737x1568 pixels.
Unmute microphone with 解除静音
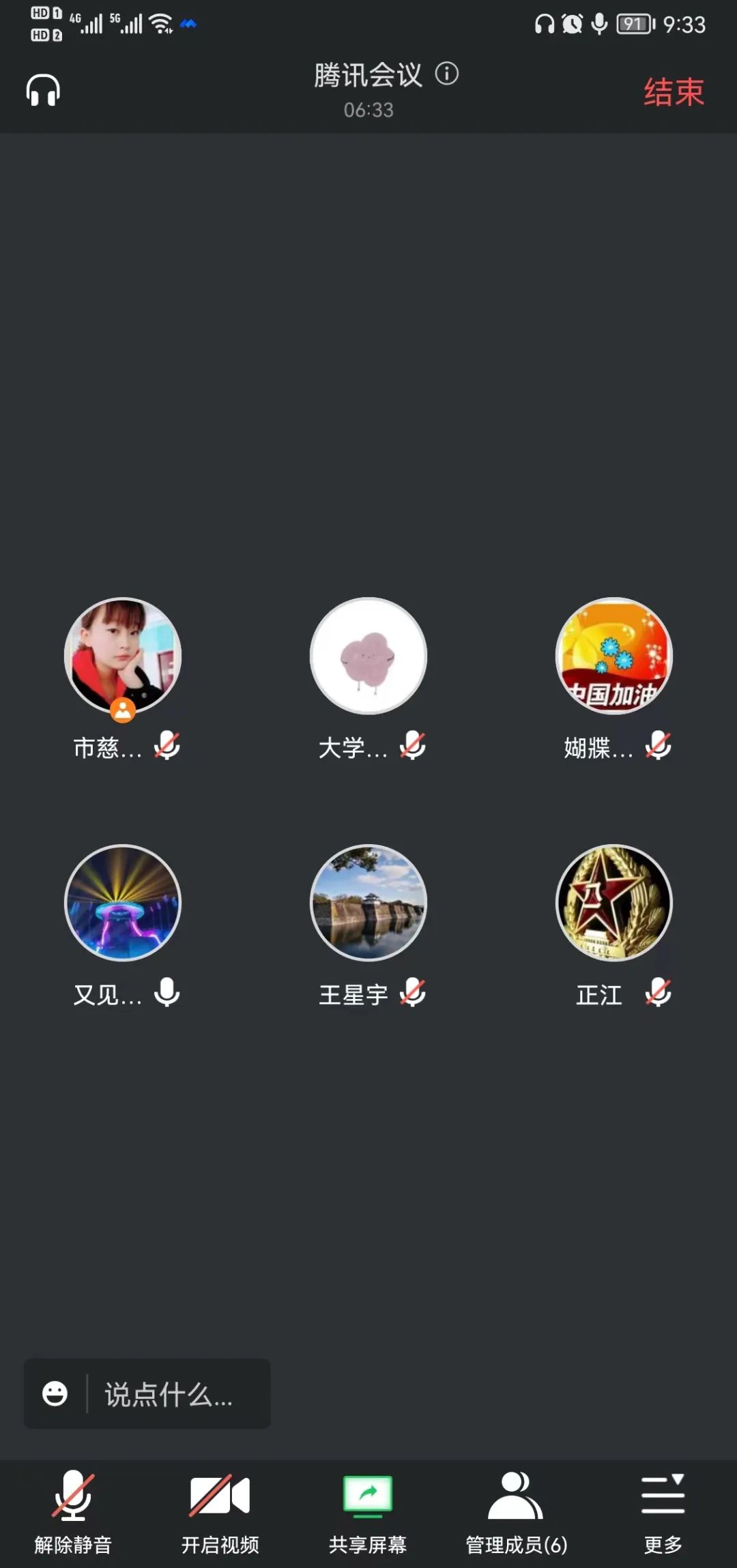pos(73,1509)
